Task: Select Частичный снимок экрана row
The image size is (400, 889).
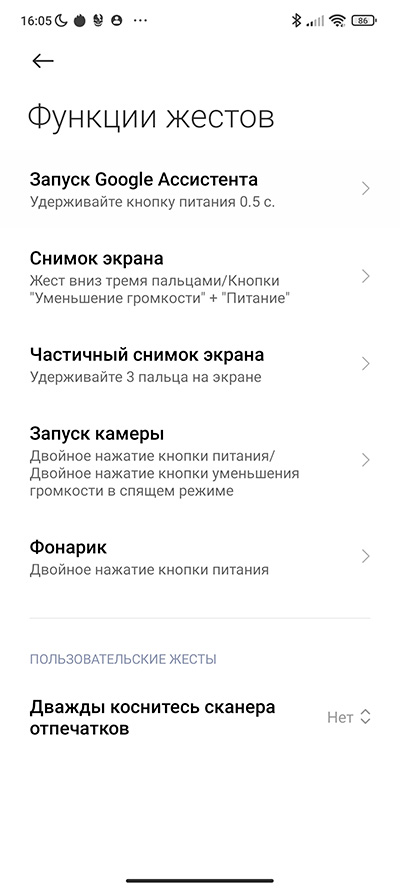Action: [x=200, y=364]
